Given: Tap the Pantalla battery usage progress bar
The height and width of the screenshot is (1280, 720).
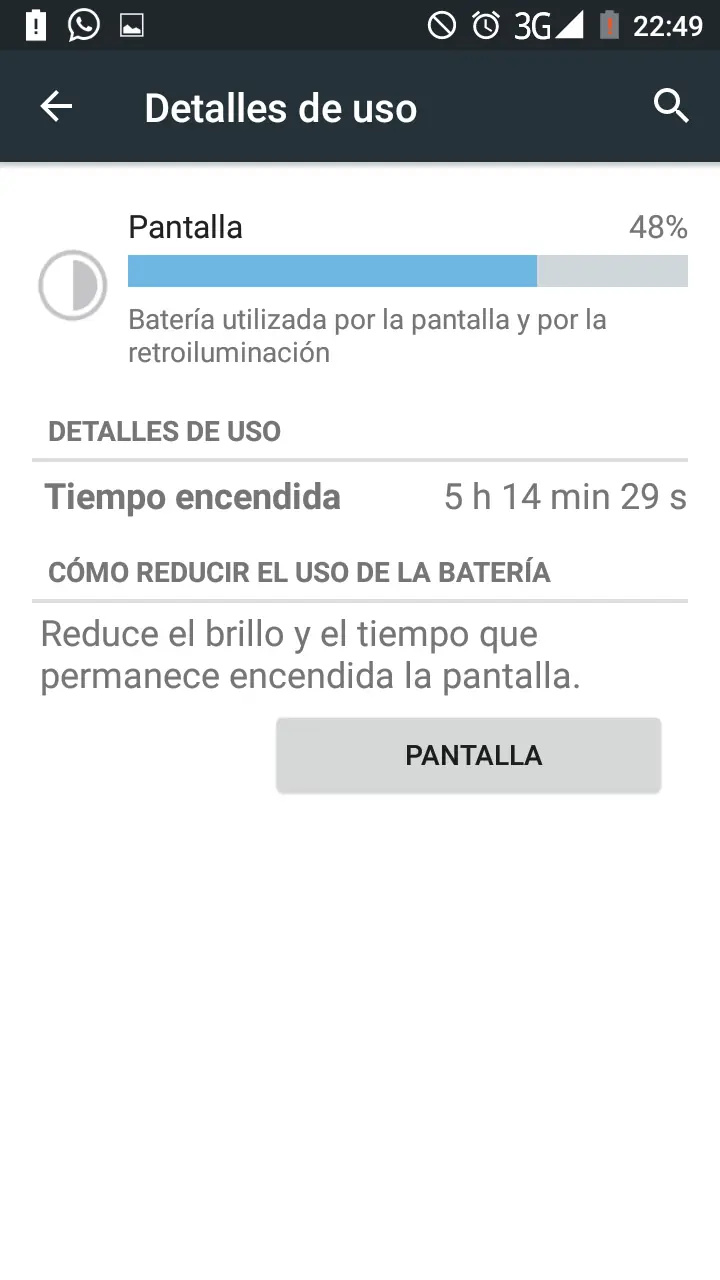Looking at the screenshot, I should [x=407, y=271].
